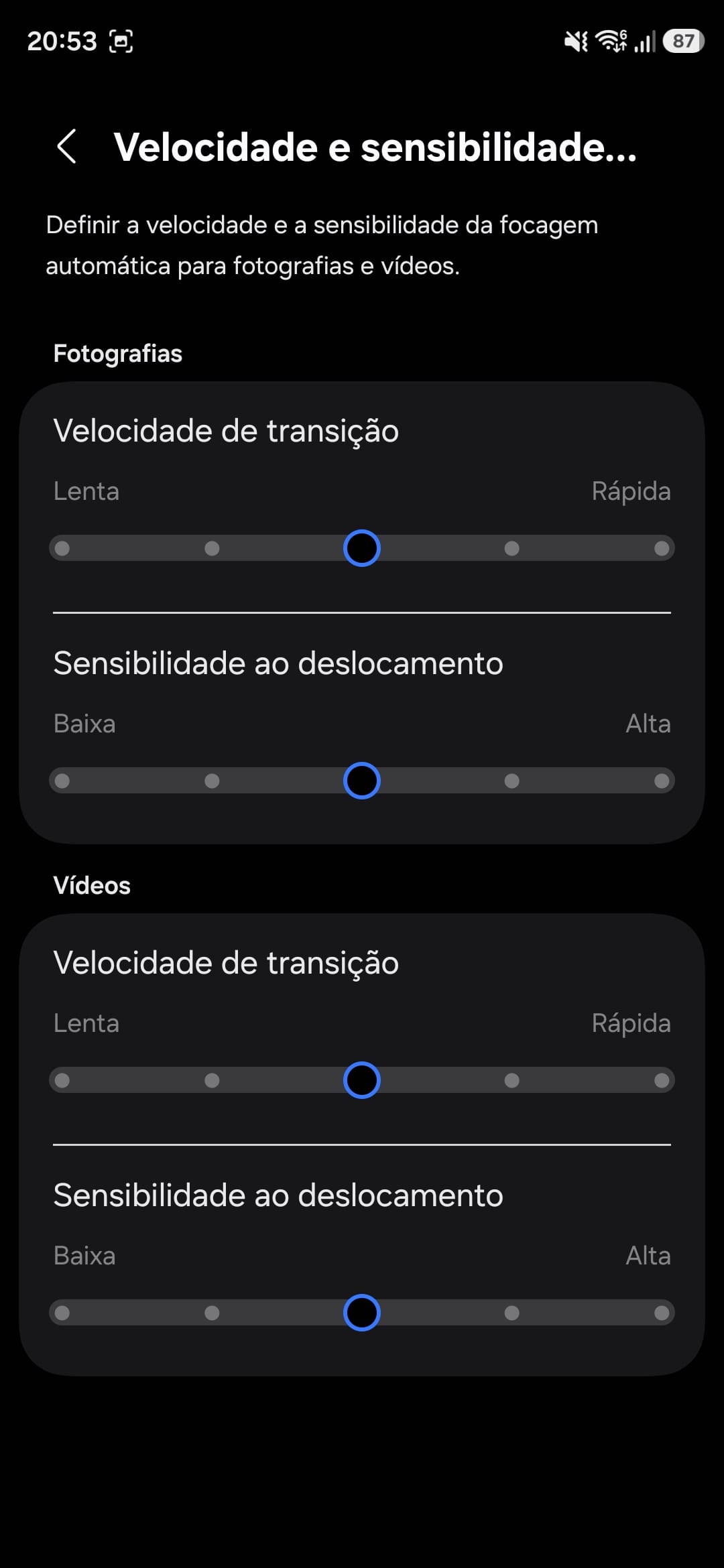Go back from Velocidade e sensibilidade
This screenshot has width=724, height=1568.
tap(67, 147)
